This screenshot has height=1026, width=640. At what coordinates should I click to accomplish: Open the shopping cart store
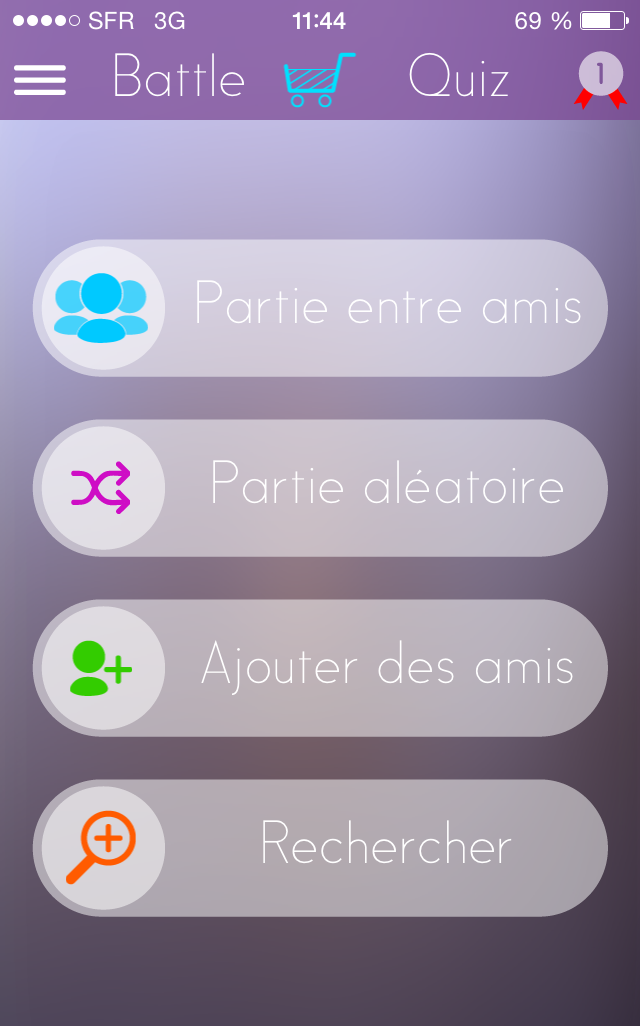[319, 80]
